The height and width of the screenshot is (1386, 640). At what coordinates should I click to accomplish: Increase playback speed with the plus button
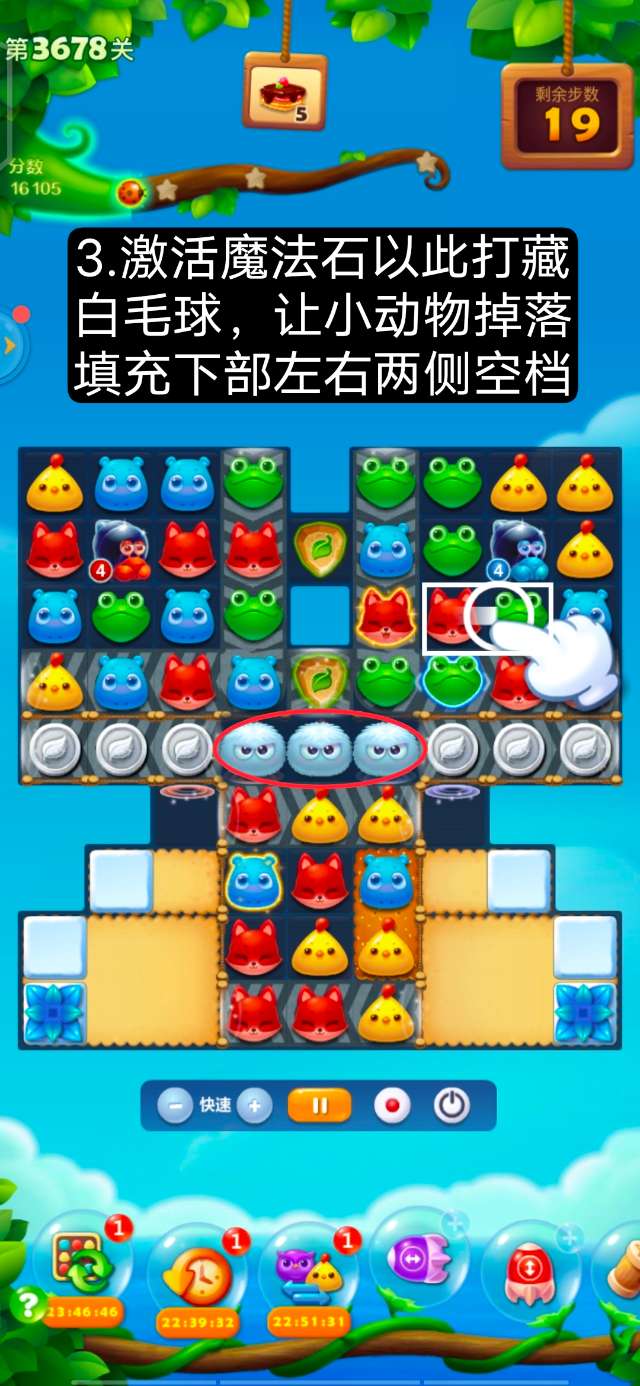[254, 1106]
